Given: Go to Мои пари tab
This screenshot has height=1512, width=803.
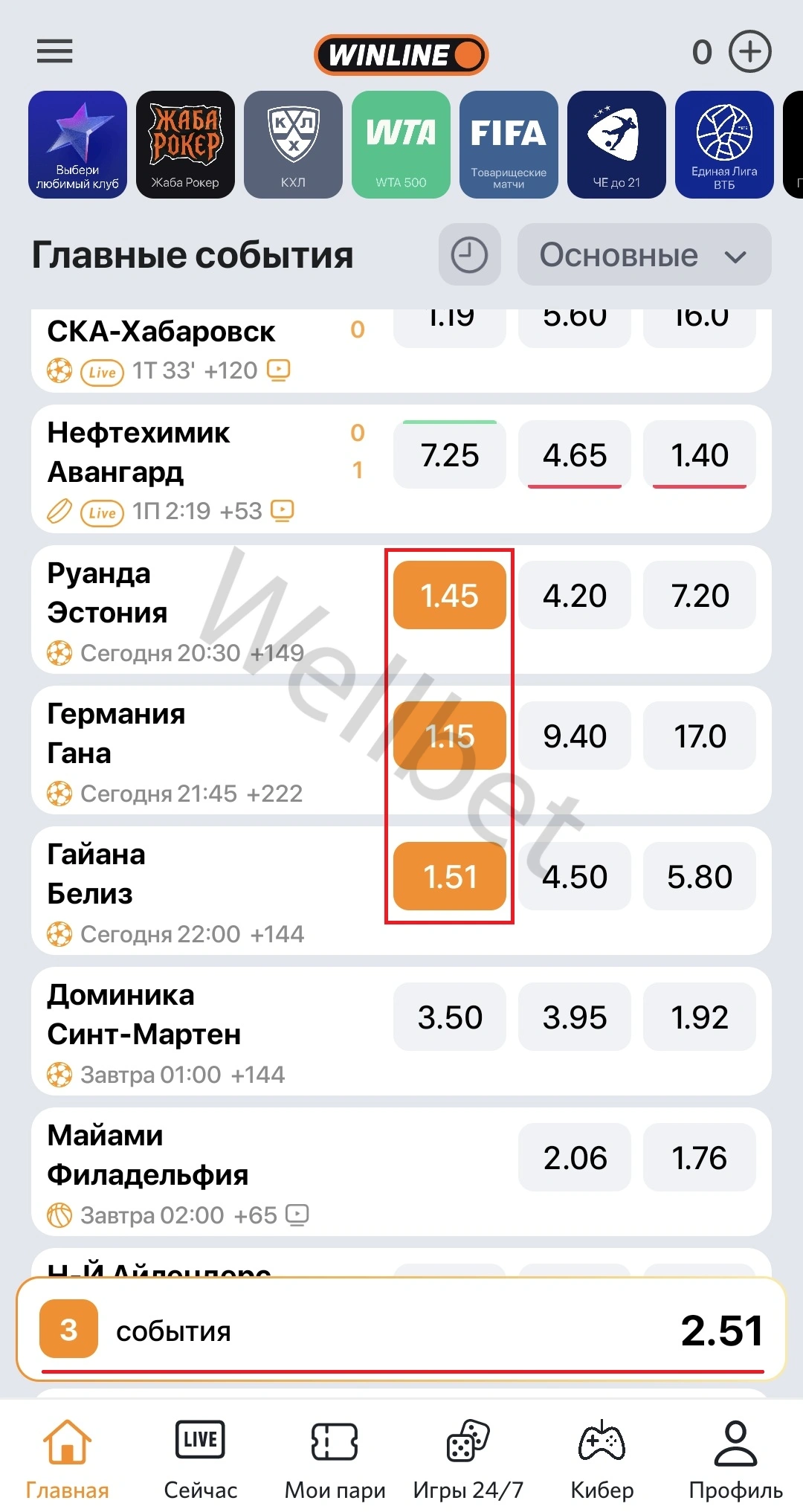Looking at the screenshot, I should click(x=335, y=1458).
